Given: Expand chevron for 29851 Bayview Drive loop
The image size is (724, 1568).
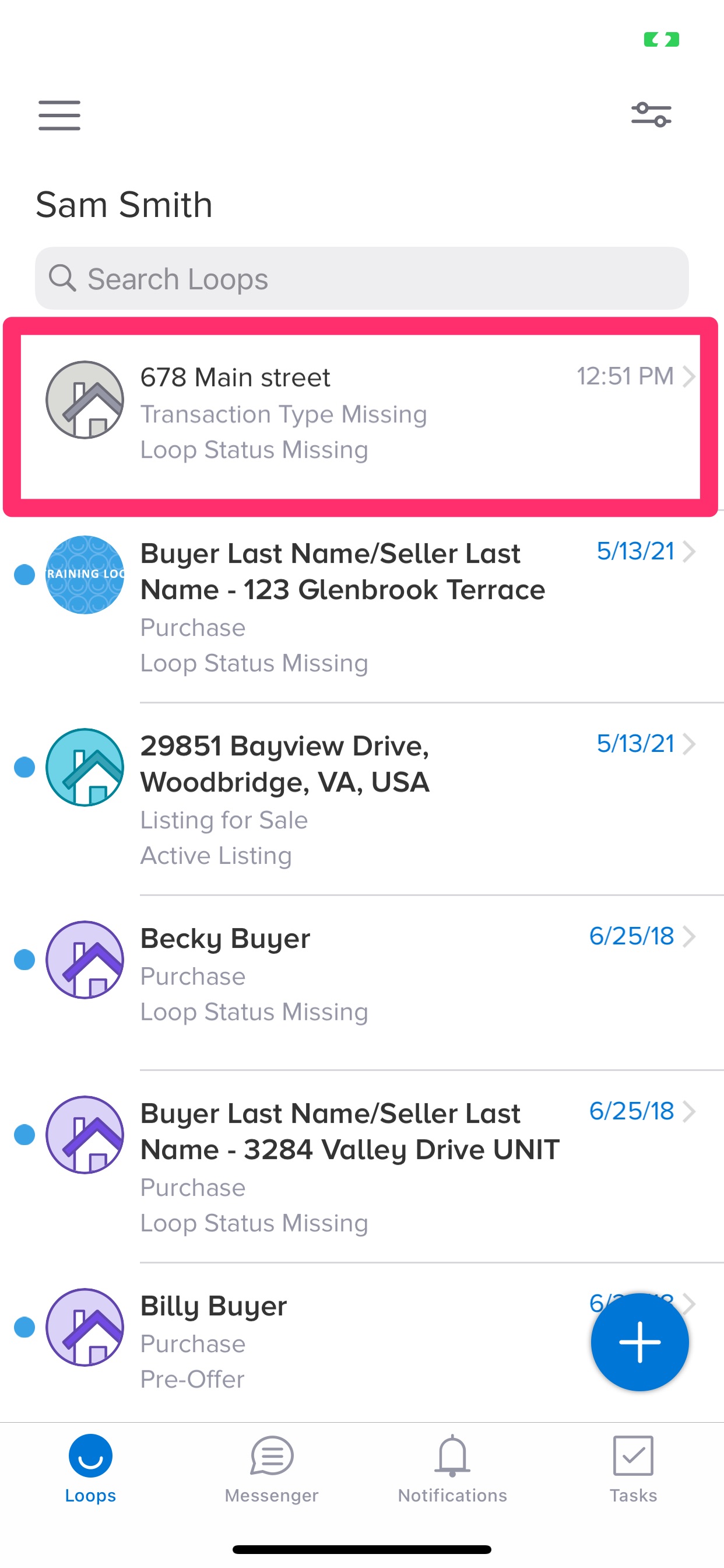Looking at the screenshot, I should pyautogui.click(x=690, y=744).
